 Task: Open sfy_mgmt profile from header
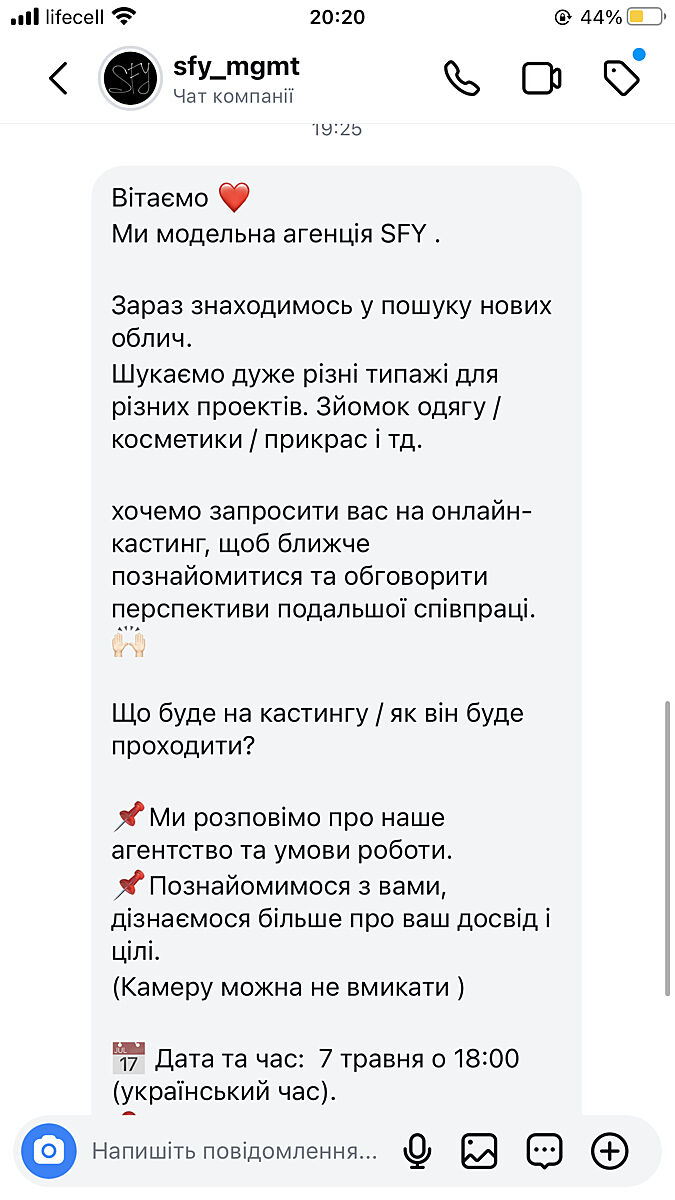[235, 68]
